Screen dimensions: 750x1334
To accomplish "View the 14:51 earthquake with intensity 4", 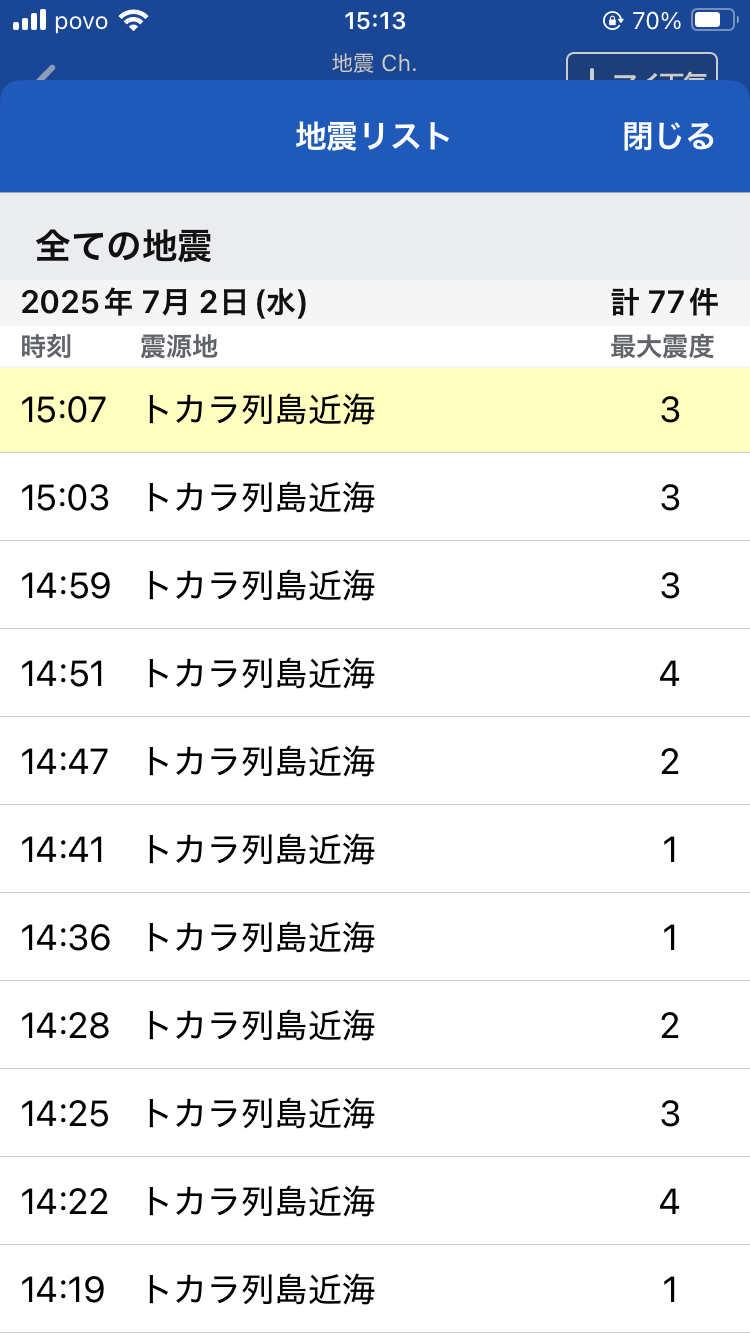I will pos(375,673).
